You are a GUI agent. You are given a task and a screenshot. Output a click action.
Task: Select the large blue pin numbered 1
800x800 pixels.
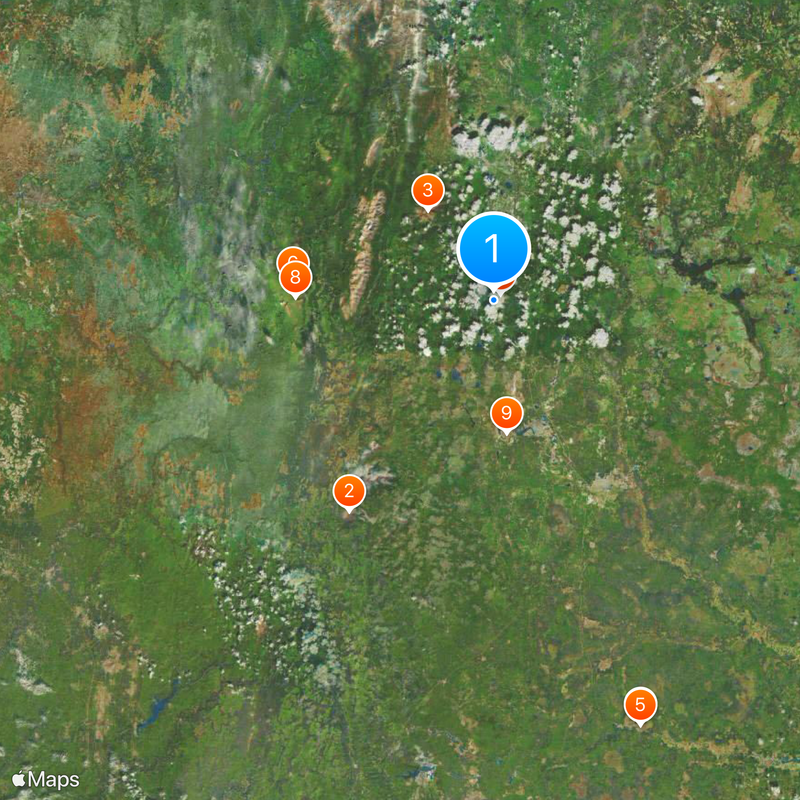tap(493, 248)
